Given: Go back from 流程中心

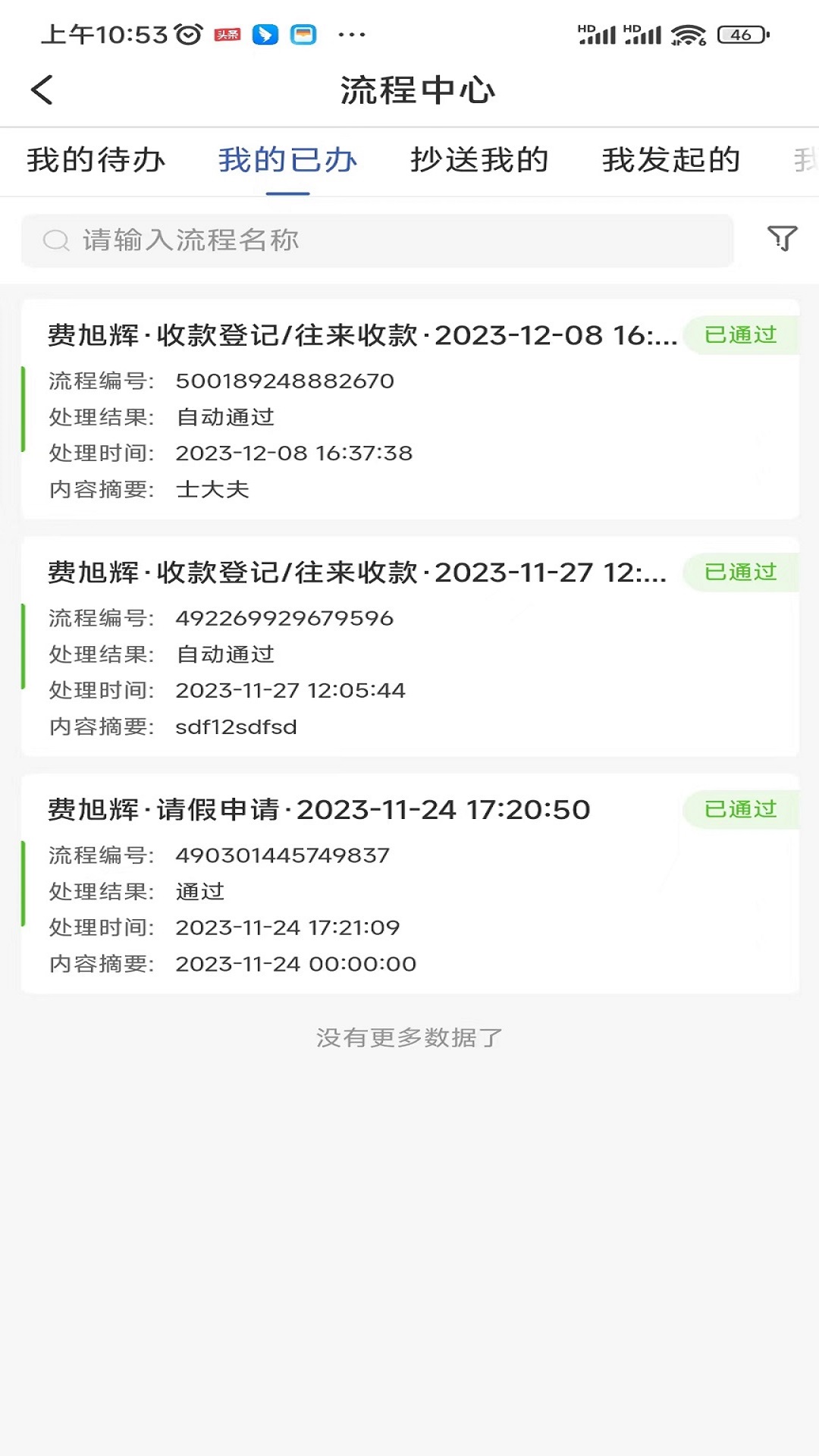Looking at the screenshot, I should coord(42,89).
